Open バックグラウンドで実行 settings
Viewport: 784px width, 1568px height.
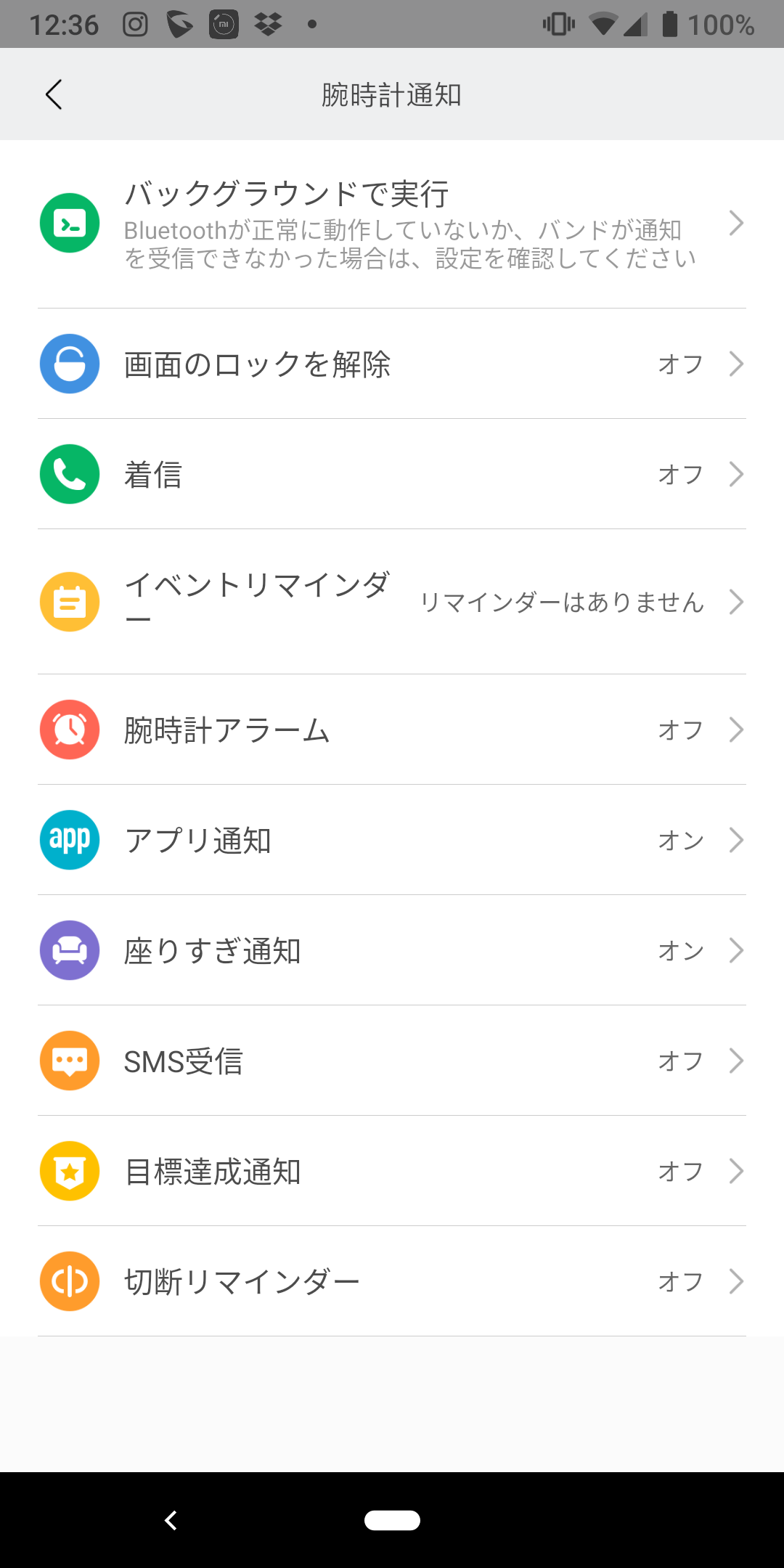point(392,224)
